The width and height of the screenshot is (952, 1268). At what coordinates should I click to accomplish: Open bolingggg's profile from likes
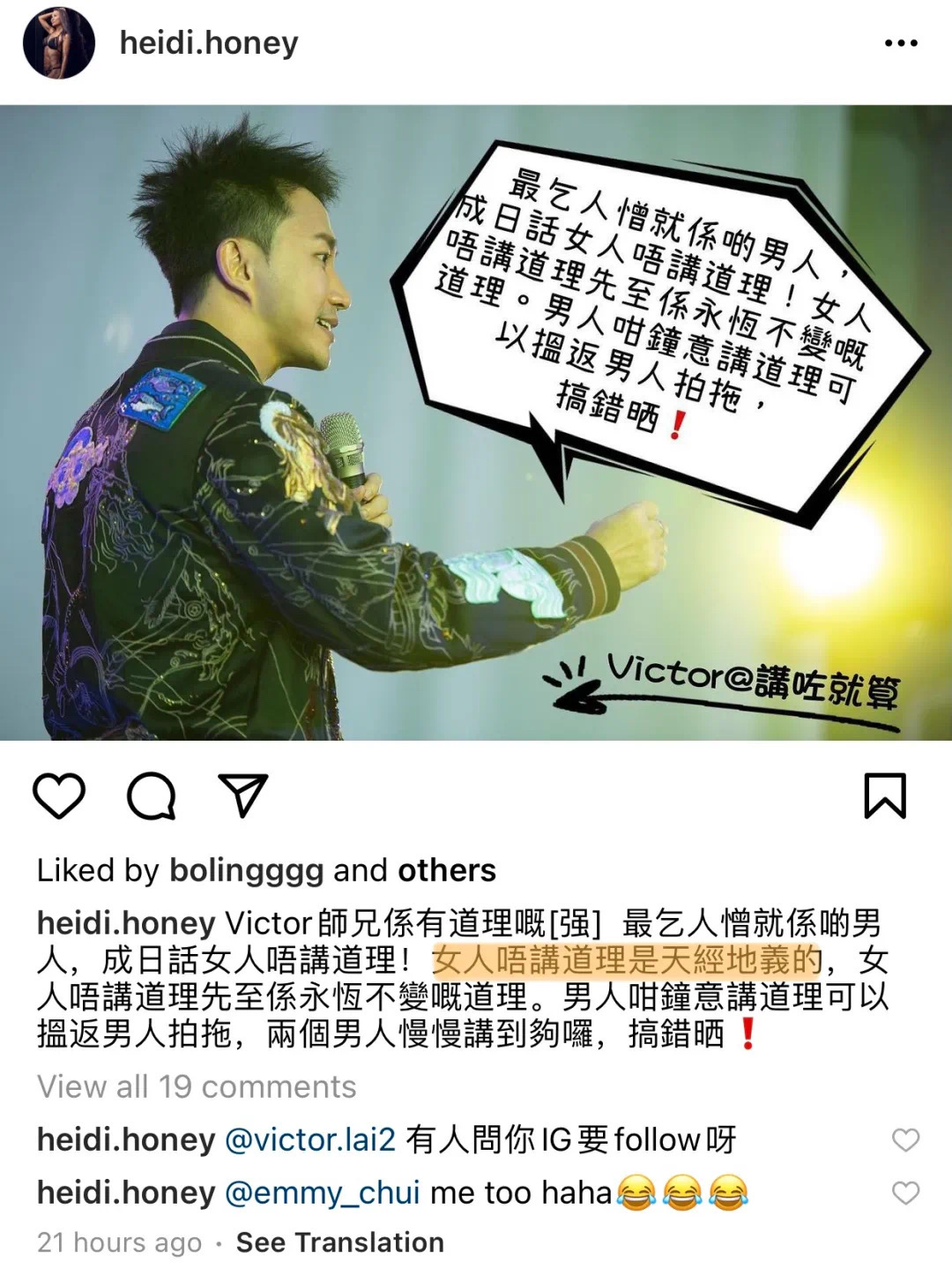point(246,870)
